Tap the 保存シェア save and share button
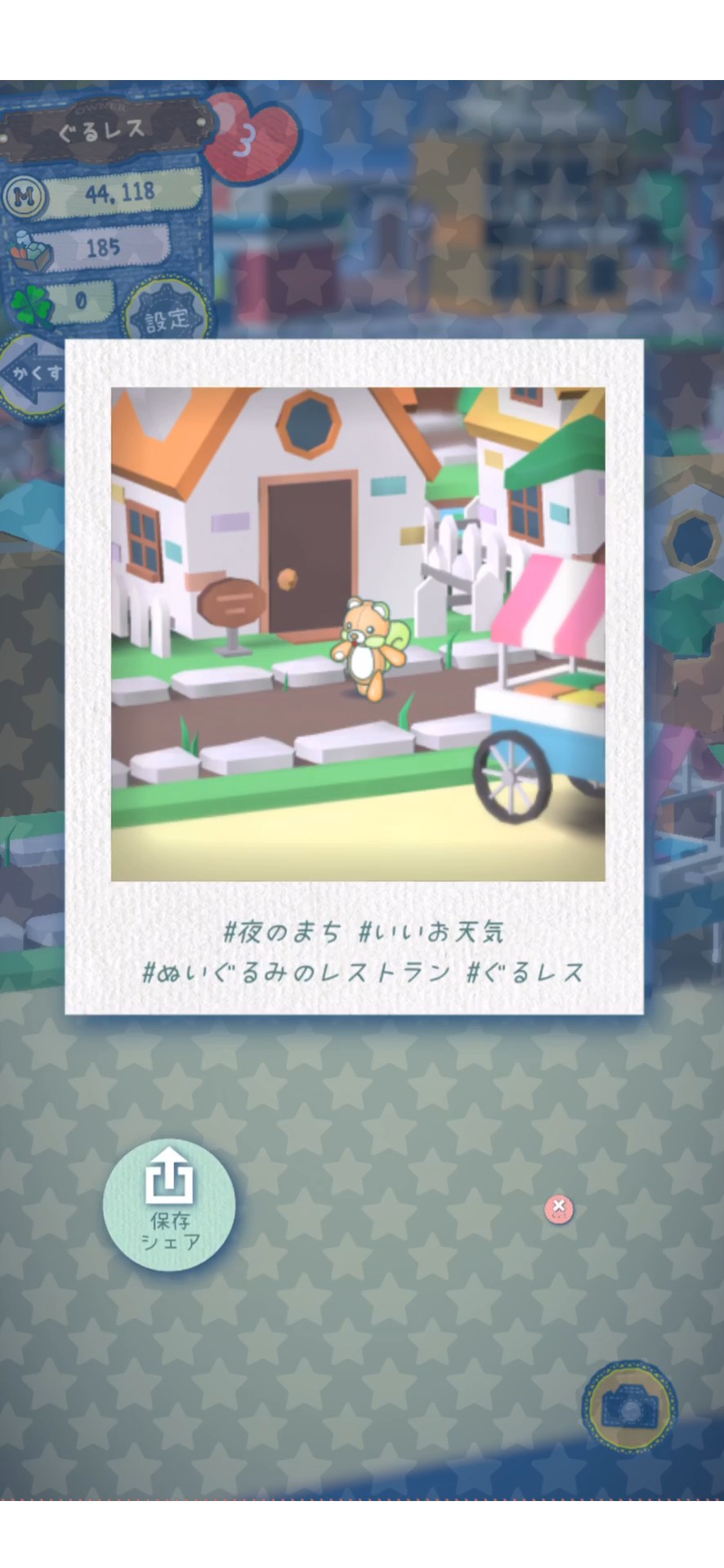Image resolution: width=724 pixels, height=1568 pixels. point(169,1205)
